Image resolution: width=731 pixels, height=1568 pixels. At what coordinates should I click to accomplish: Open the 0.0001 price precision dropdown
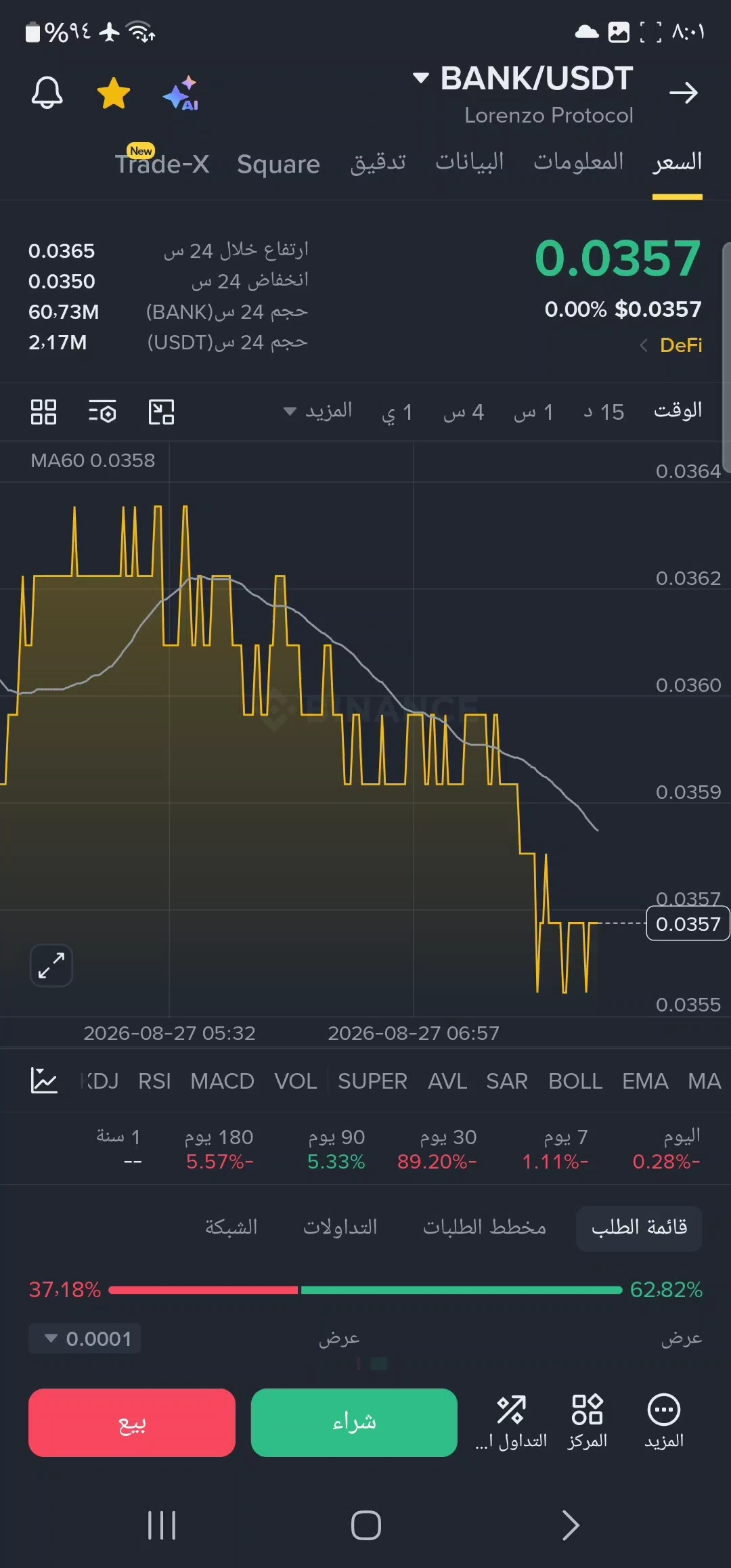click(85, 1338)
